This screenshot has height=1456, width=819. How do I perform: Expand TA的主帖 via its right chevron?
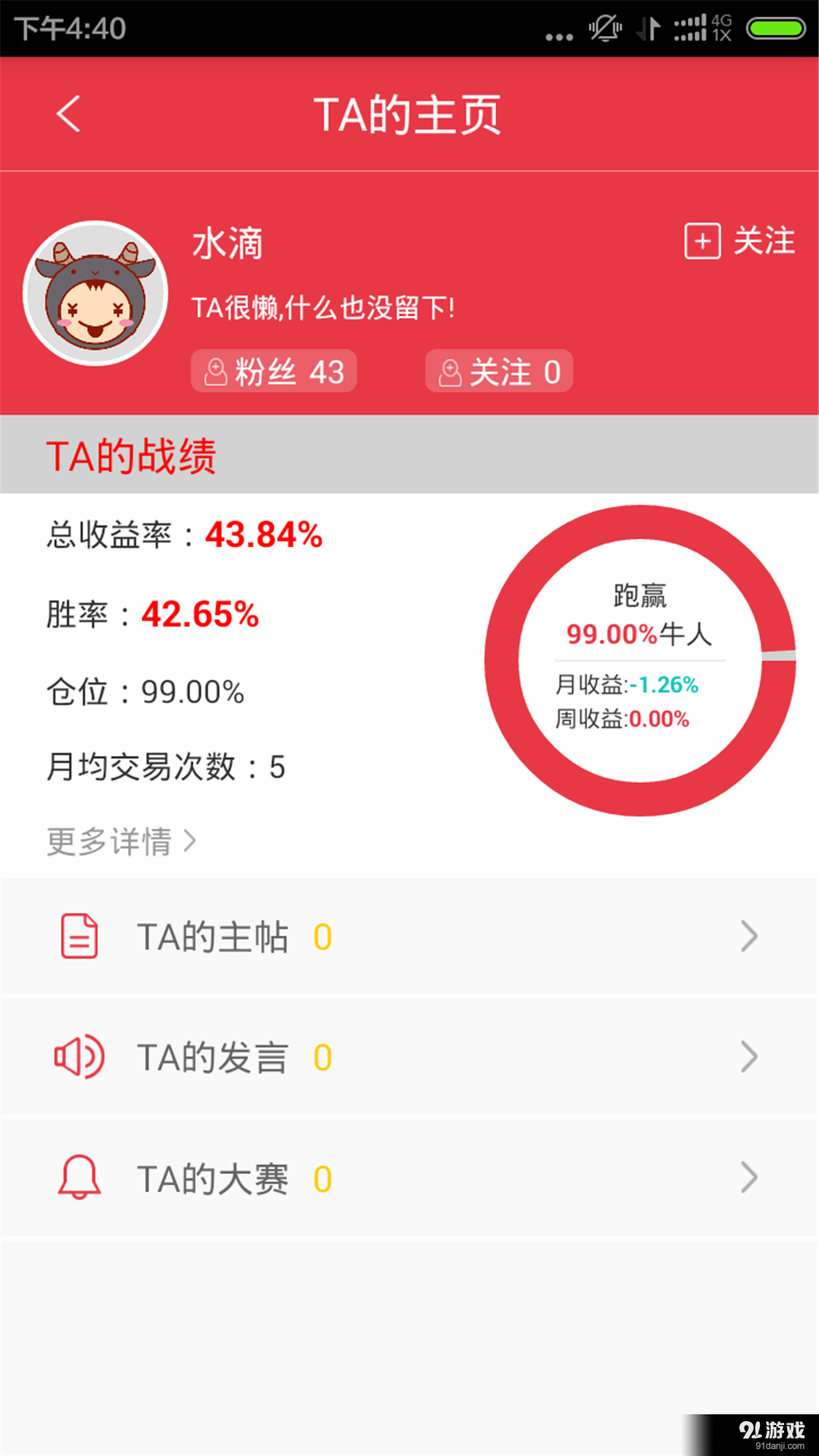[748, 936]
